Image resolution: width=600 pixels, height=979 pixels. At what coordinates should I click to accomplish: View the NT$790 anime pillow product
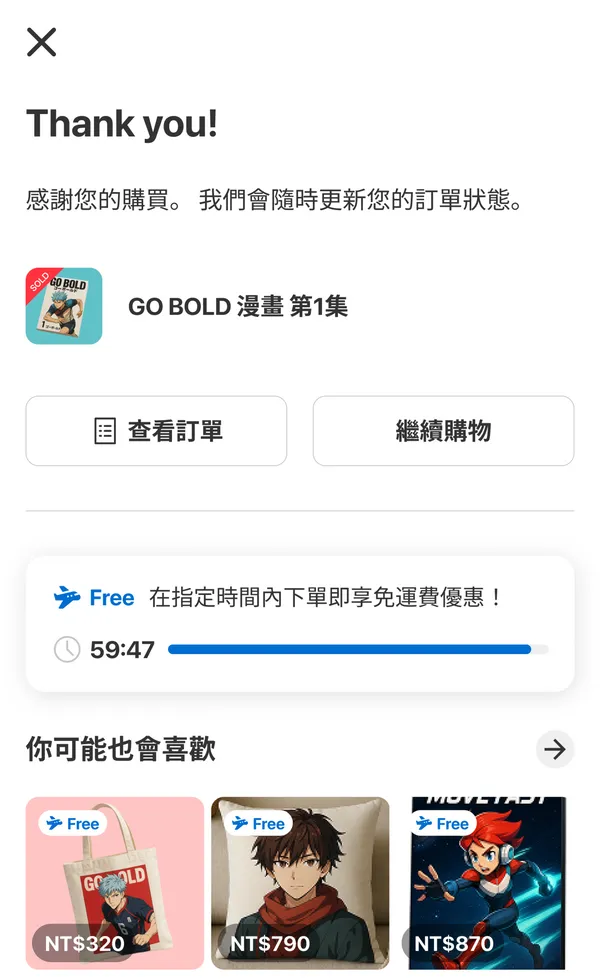(300, 883)
